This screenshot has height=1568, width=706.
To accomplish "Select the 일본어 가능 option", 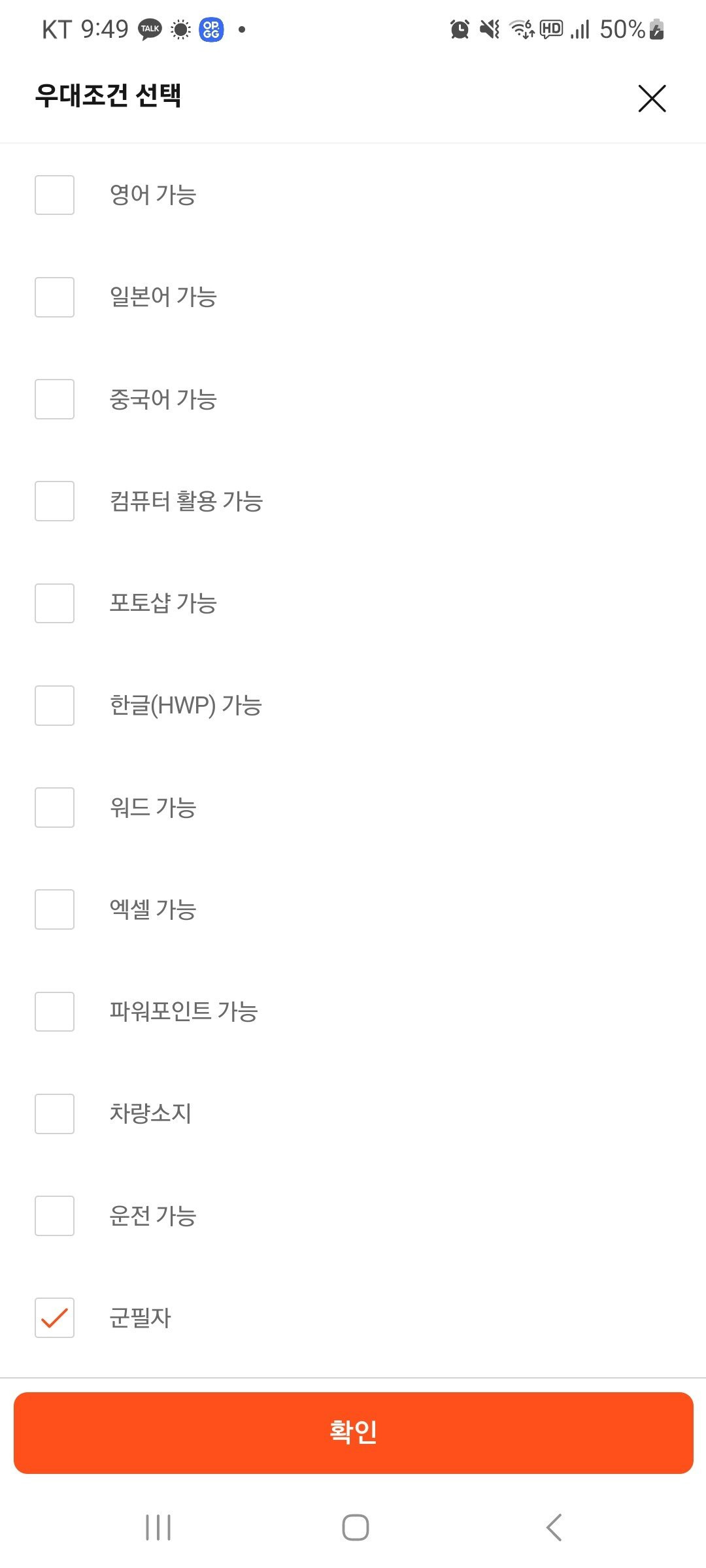I will click(x=54, y=297).
